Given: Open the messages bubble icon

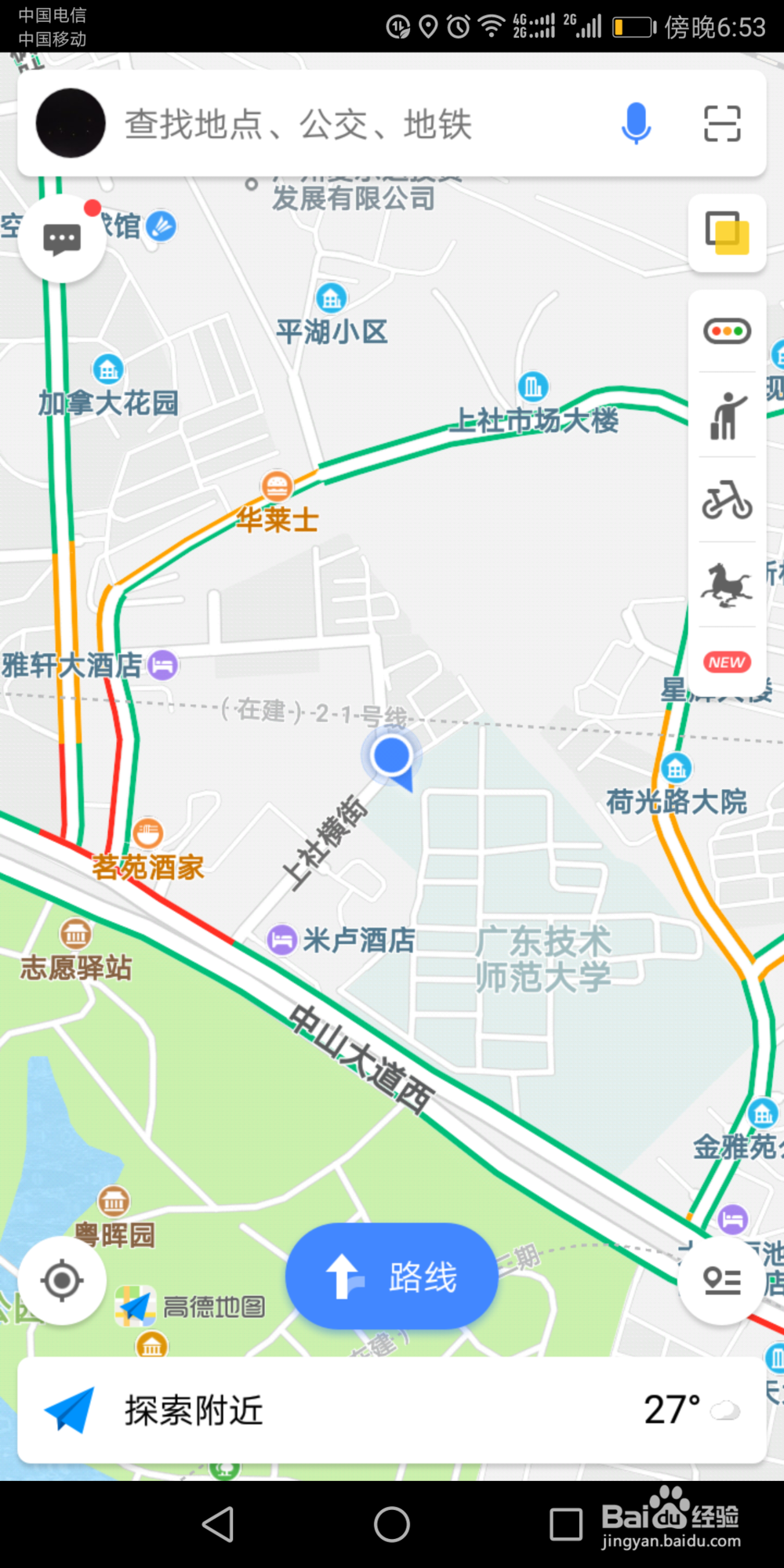Looking at the screenshot, I should 61,238.
